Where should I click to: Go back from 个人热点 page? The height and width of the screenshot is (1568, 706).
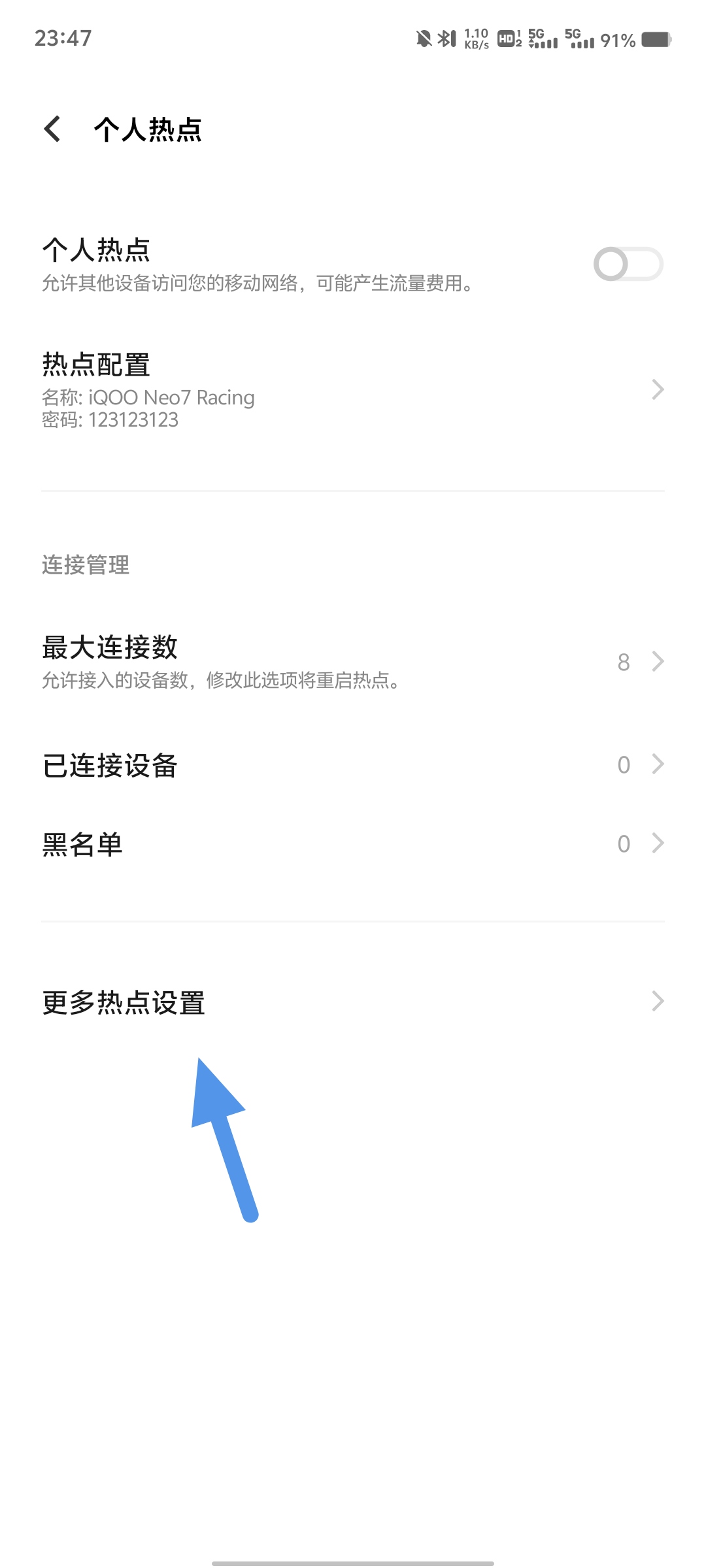pyautogui.click(x=53, y=129)
